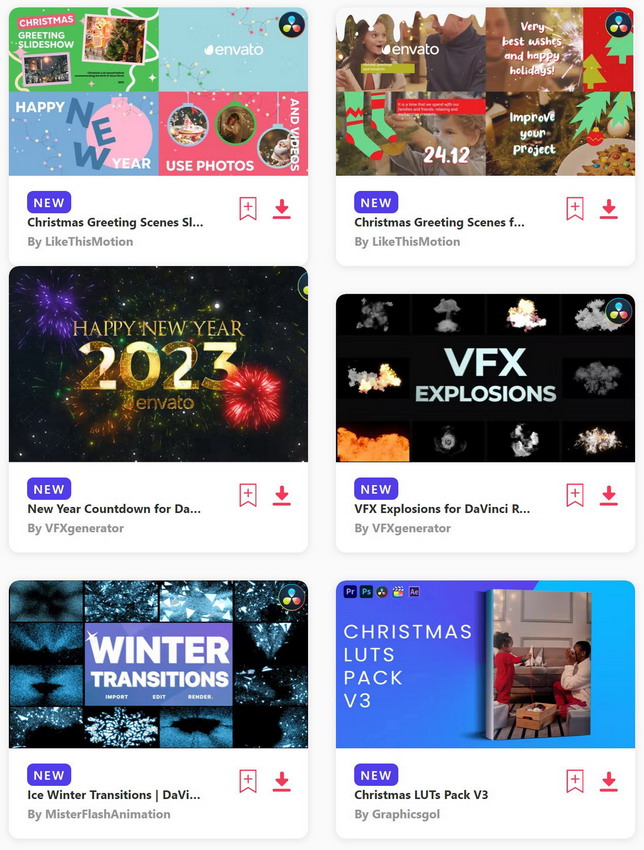The image size is (644, 850).
Task: Download Ice Winter Transitions
Action: click(x=282, y=781)
